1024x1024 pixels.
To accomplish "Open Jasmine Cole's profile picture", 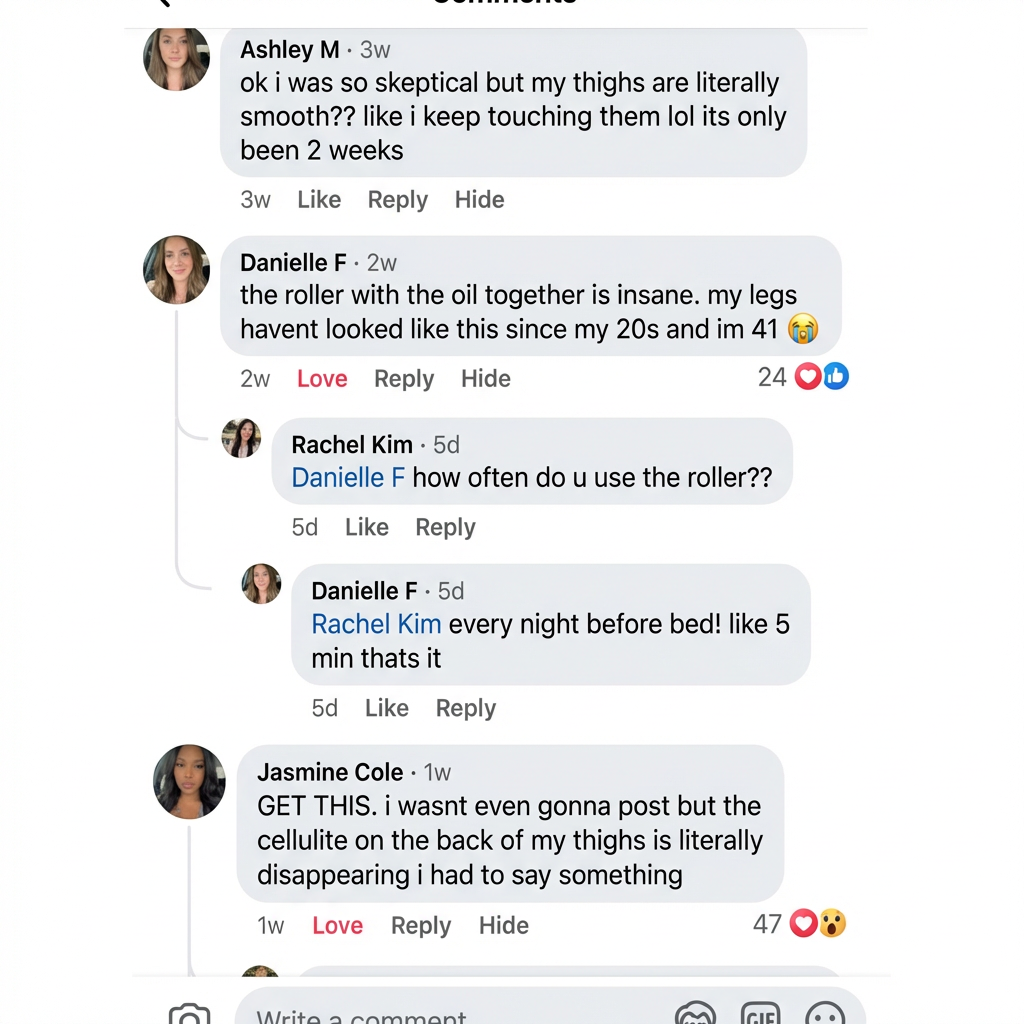I will coord(189,781).
